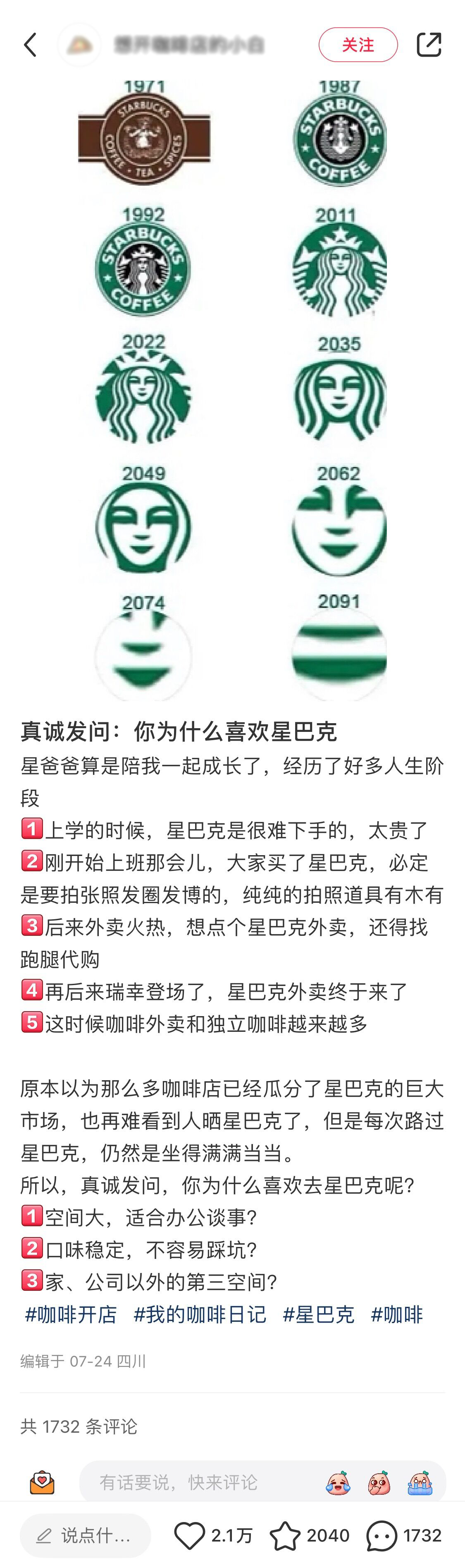This screenshot has width=465, height=1568.
Task: Go back to the previous page
Action: point(31,45)
